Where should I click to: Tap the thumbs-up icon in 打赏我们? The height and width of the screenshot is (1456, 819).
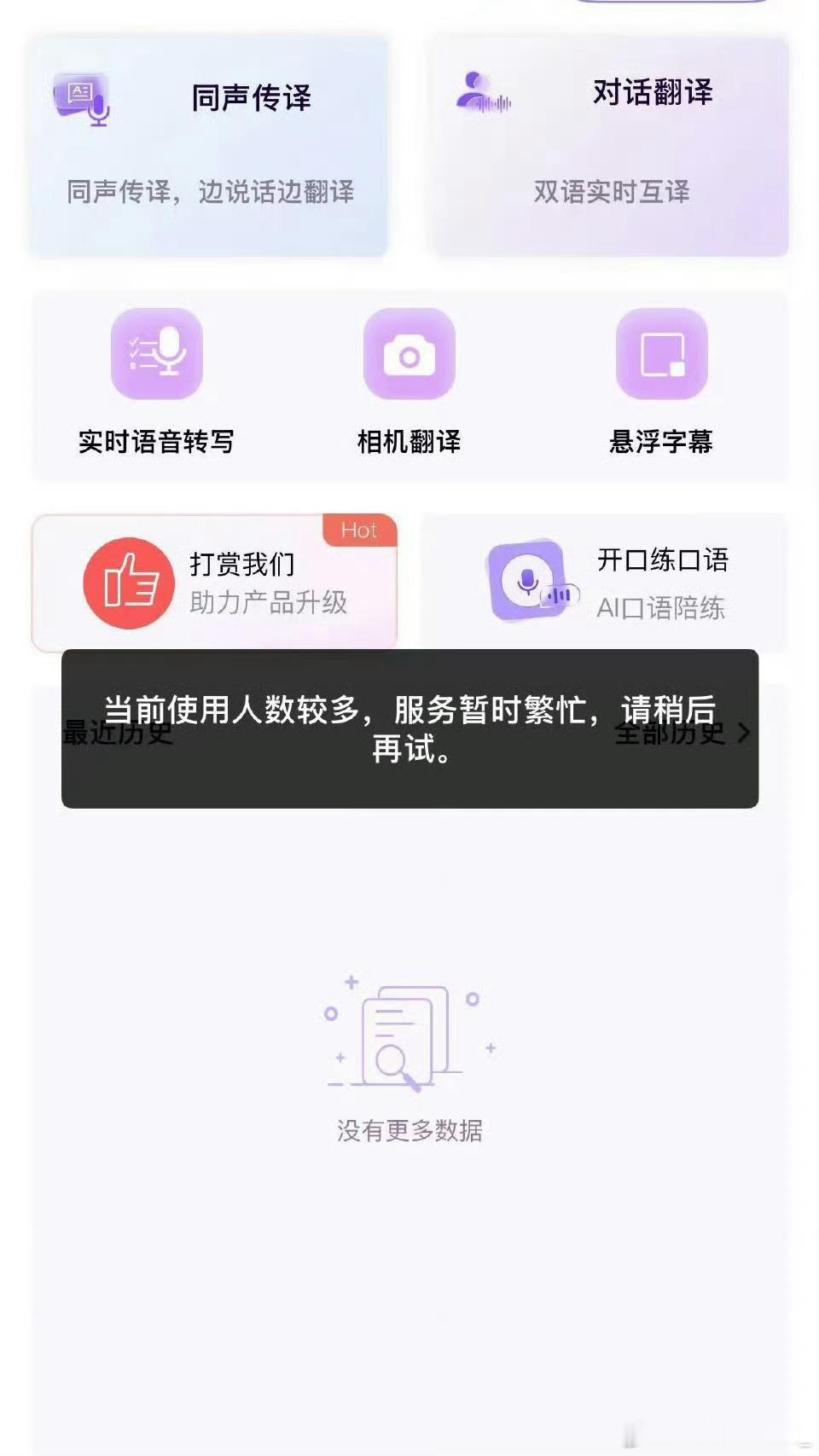tap(130, 583)
